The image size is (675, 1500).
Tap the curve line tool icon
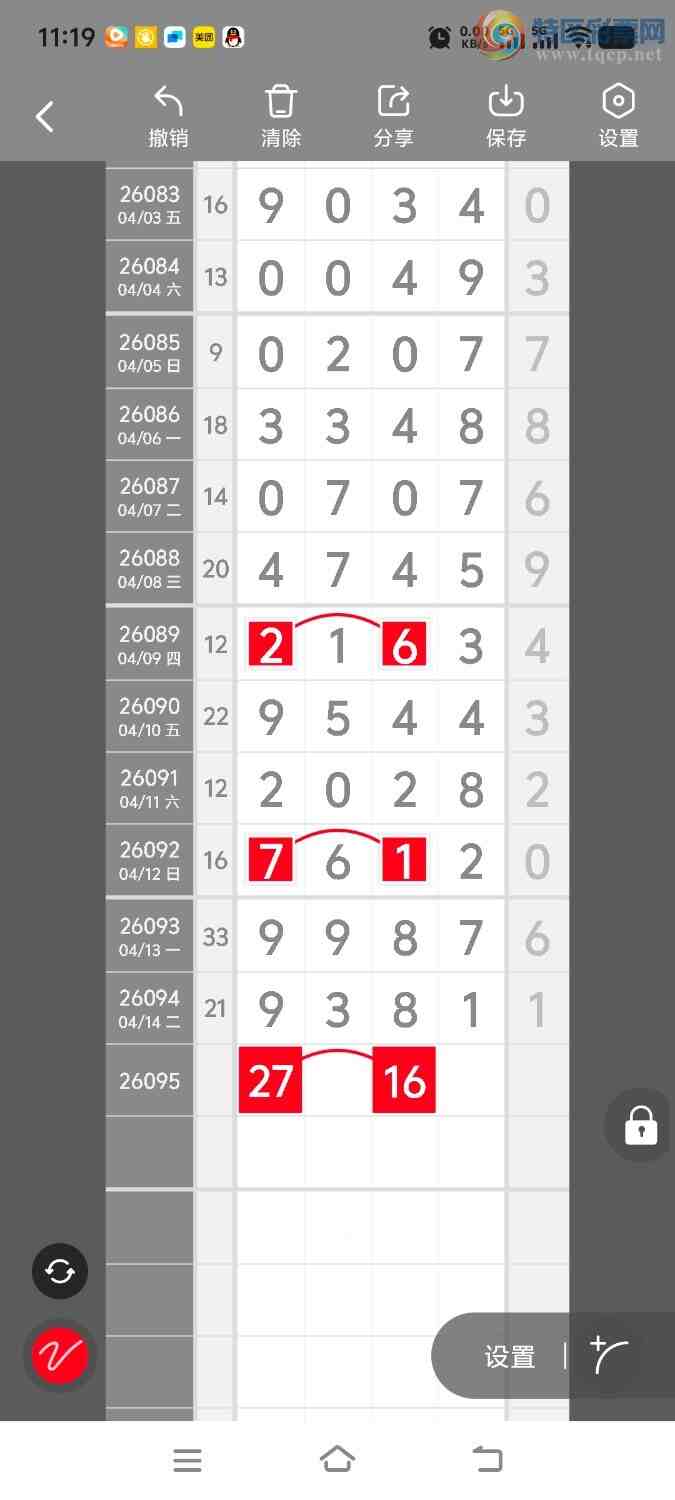(610, 1355)
